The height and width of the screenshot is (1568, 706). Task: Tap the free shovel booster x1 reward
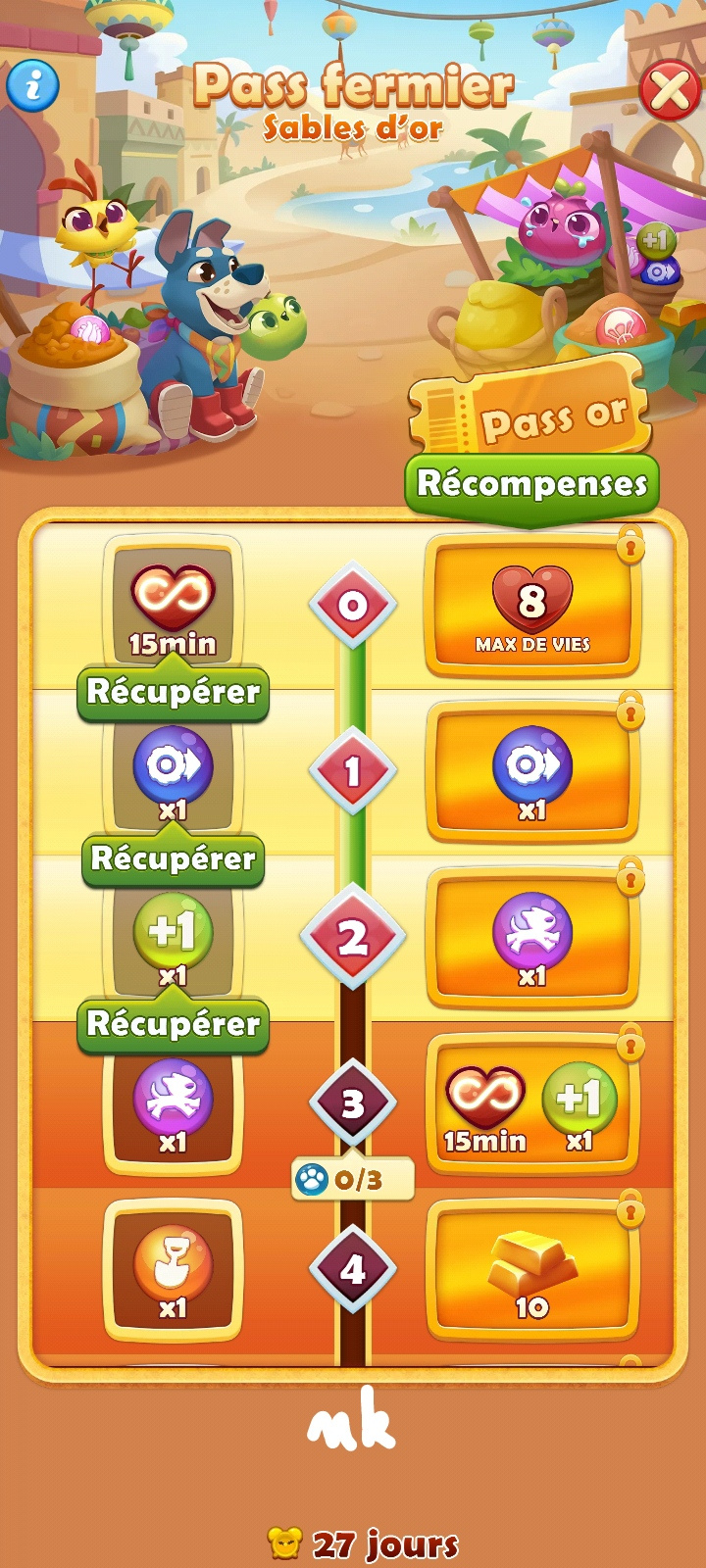click(173, 1272)
